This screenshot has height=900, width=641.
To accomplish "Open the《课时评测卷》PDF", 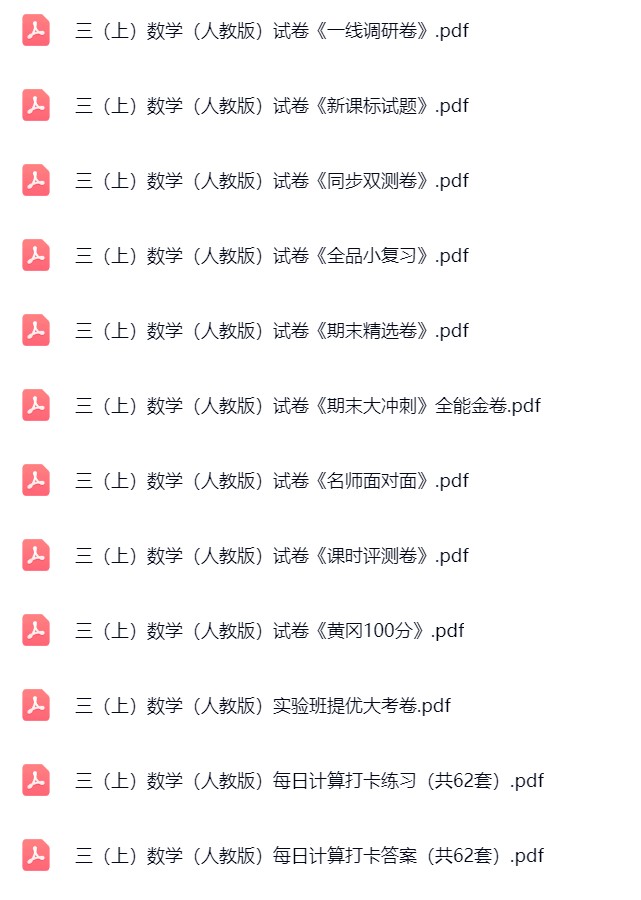I will [x=271, y=556].
